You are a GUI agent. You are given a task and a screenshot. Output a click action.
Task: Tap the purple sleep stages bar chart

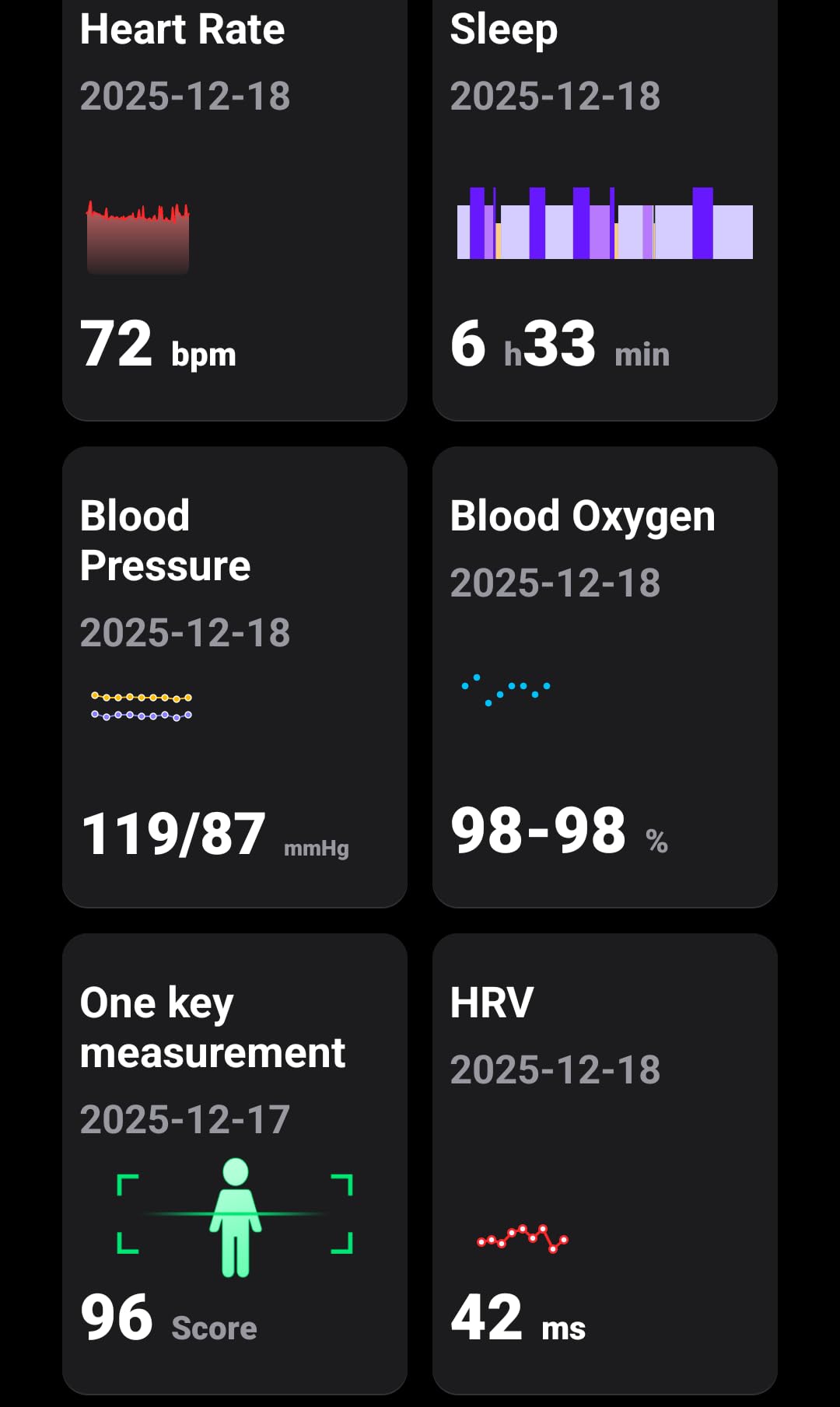(x=605, y=223)
